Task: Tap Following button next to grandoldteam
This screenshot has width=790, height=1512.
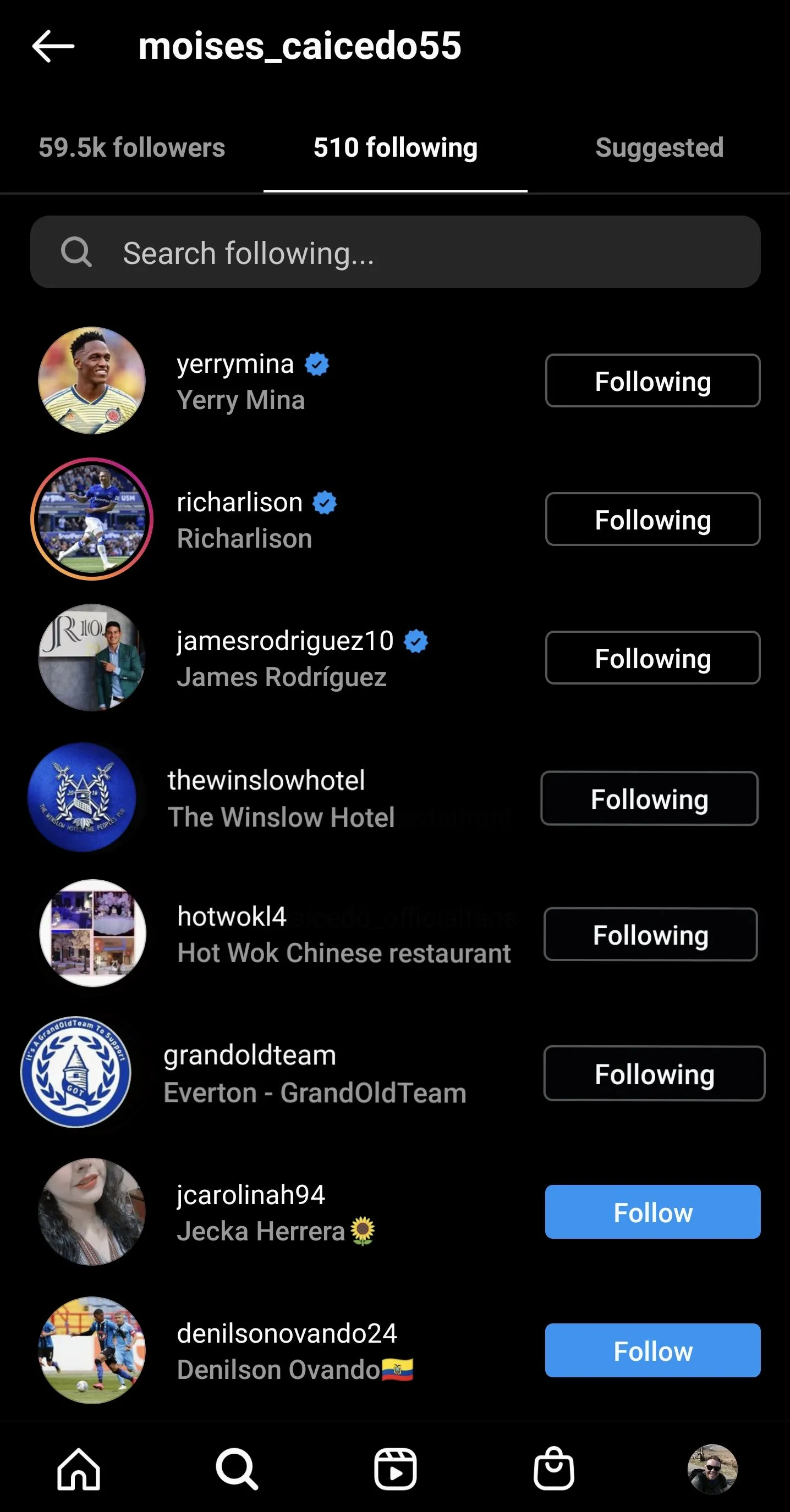Action: [x=654, y=1073]
